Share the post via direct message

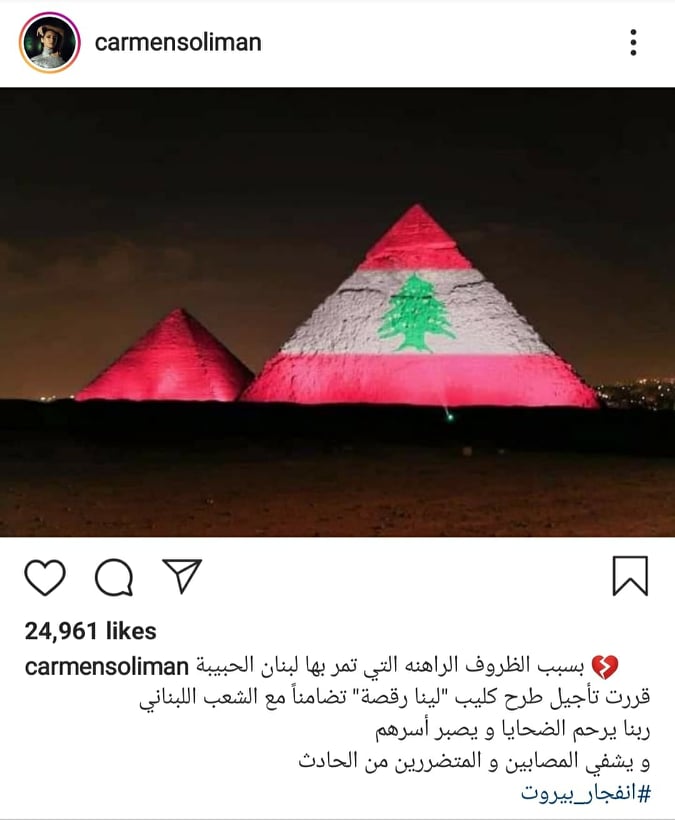pos(182,576)
